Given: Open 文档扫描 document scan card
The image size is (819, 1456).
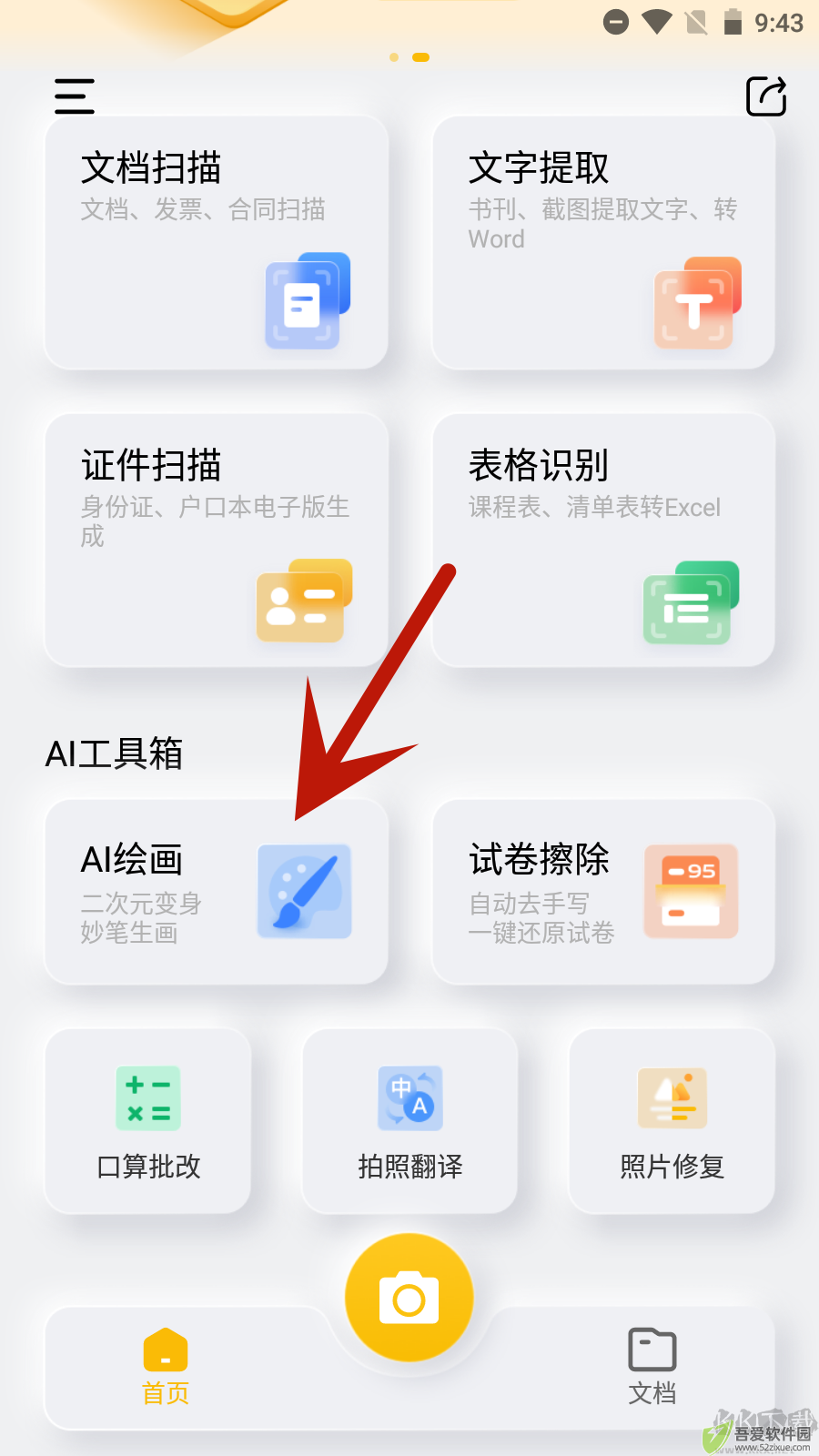Looking at the screenshot, I should (x=217, y=243).
